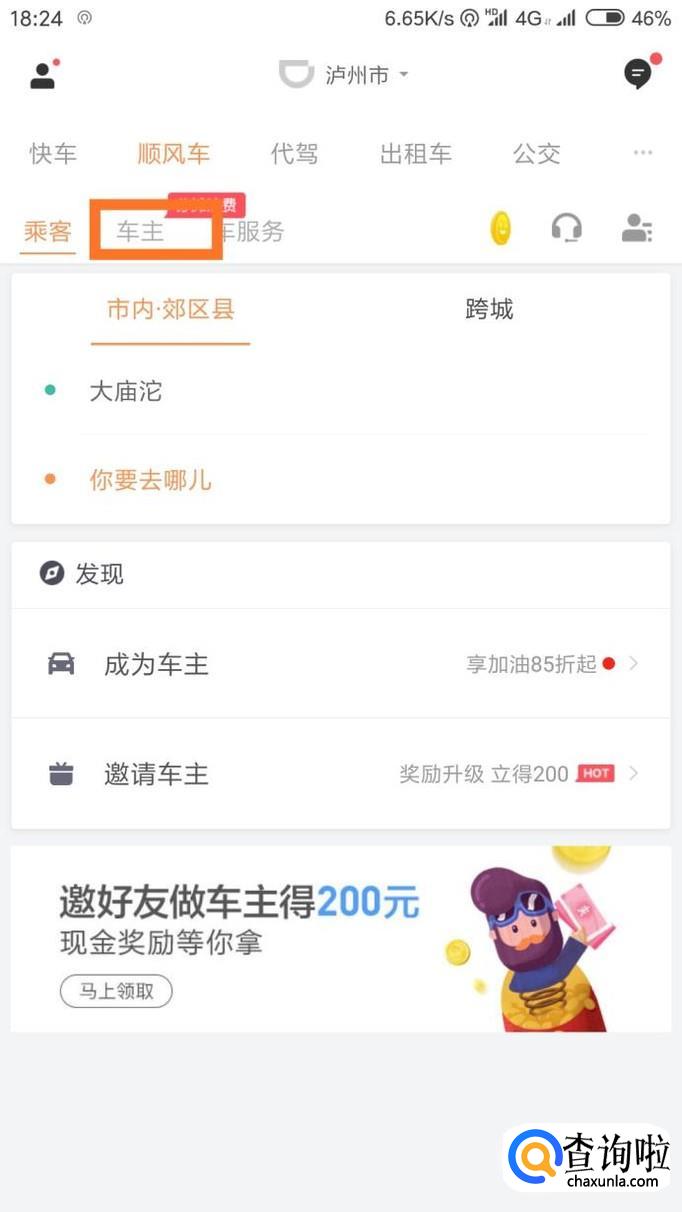Select the 顺风车 tab
Screen dimensions: 682x1212
pos(174,154)
